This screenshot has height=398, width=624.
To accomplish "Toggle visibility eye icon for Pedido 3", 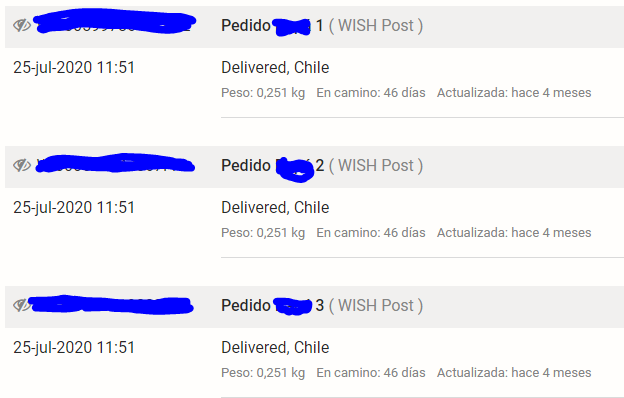I will [21, 306].
